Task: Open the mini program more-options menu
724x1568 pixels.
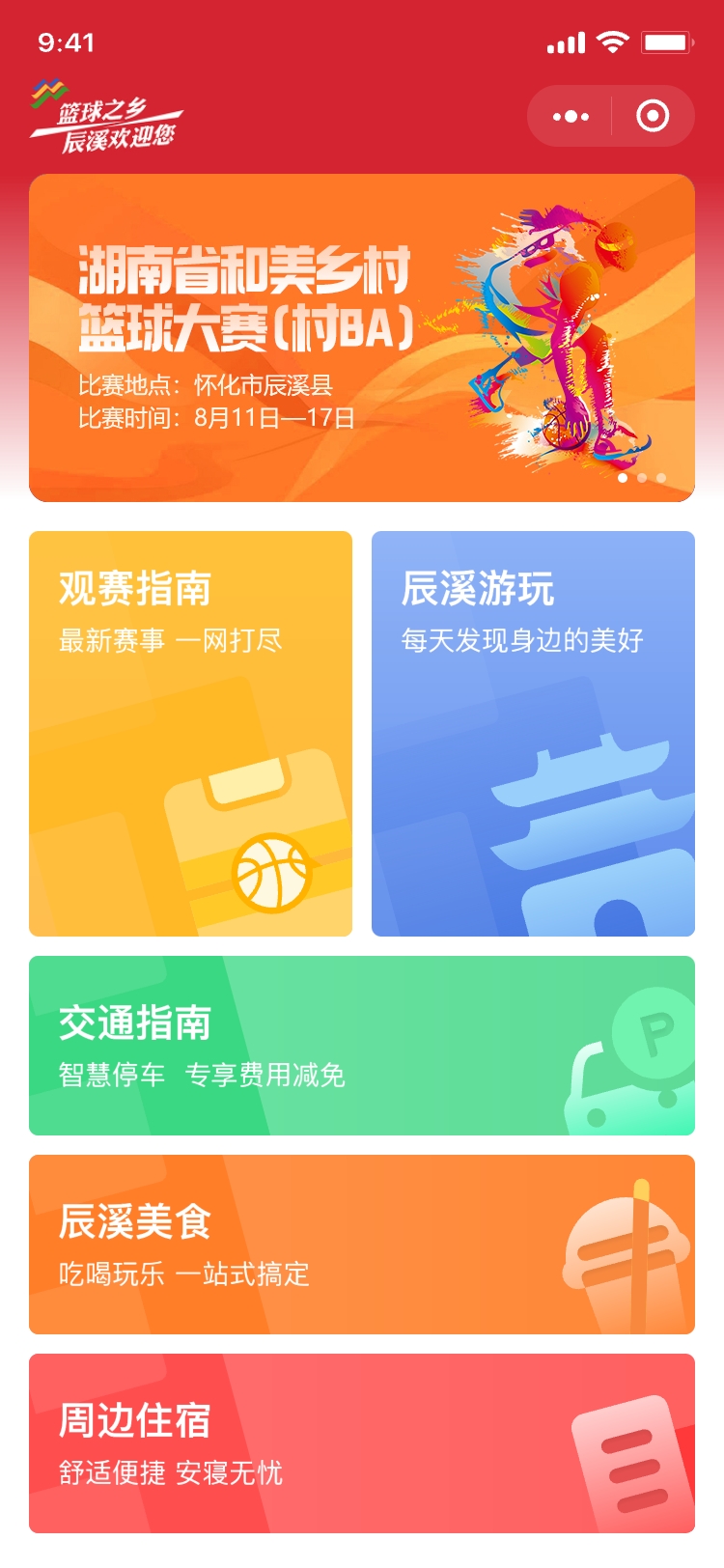Action: tap(571, 116)
